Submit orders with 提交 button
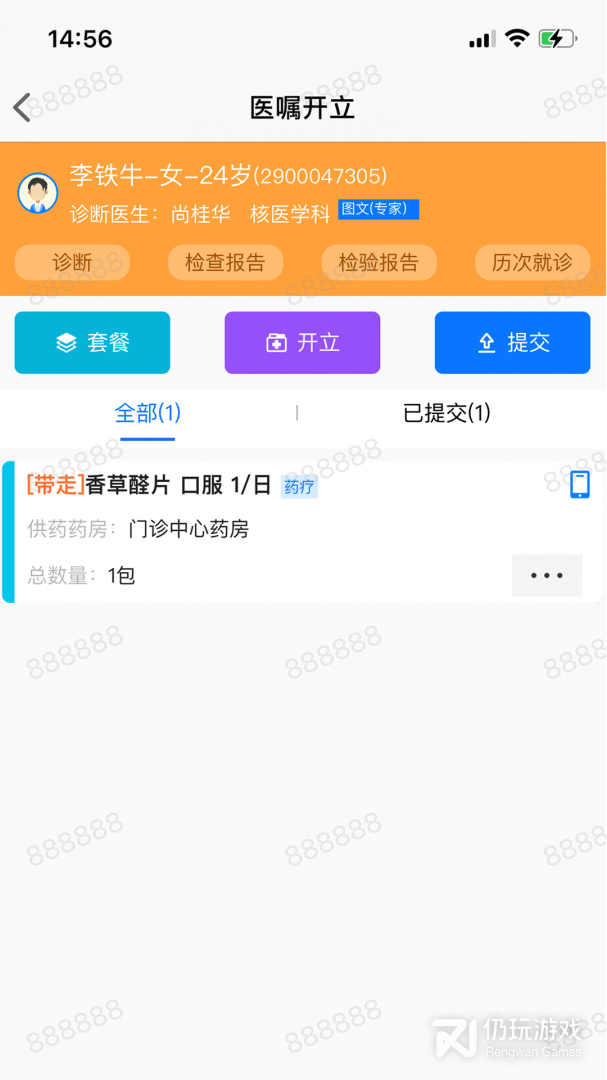Image resolution: width=607 pixels, height=1080 pixels. point(512,343)
